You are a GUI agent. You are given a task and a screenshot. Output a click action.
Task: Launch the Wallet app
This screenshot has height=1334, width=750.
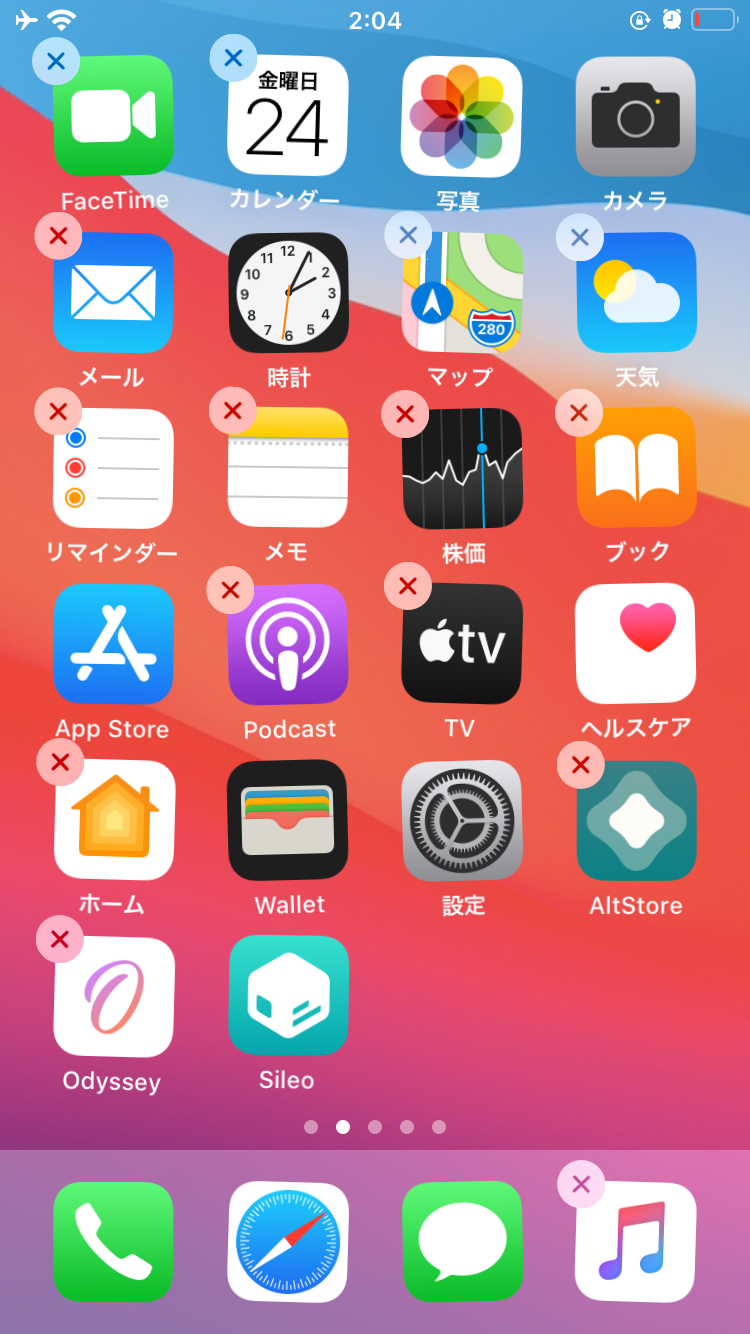point(288,820)
